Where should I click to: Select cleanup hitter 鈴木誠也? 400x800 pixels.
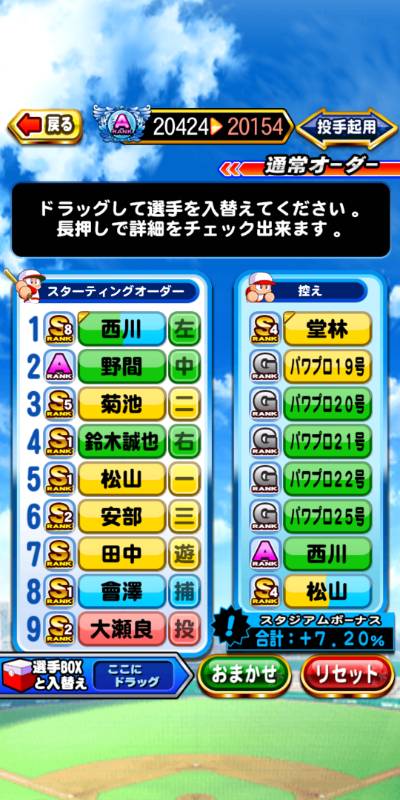122,442
